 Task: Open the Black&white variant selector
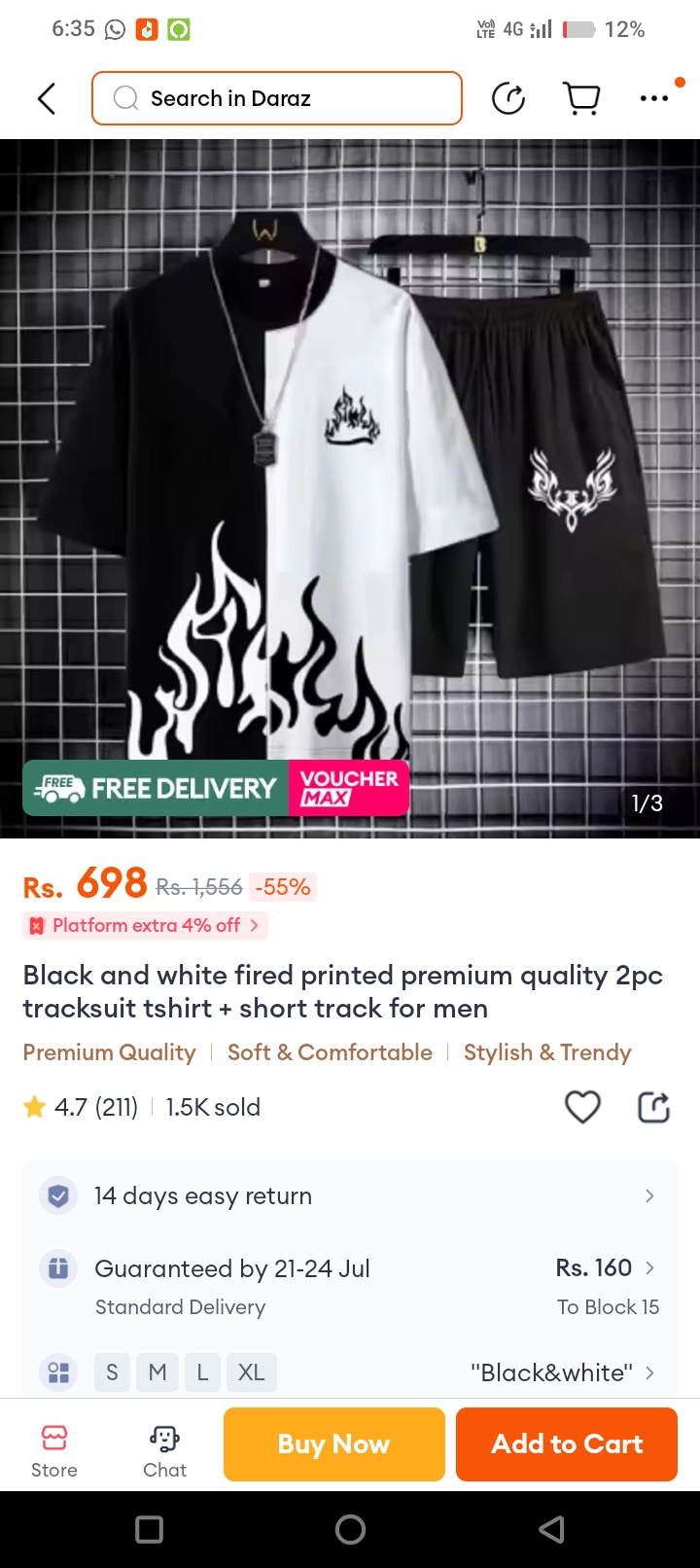click(x=562, y=1372)
